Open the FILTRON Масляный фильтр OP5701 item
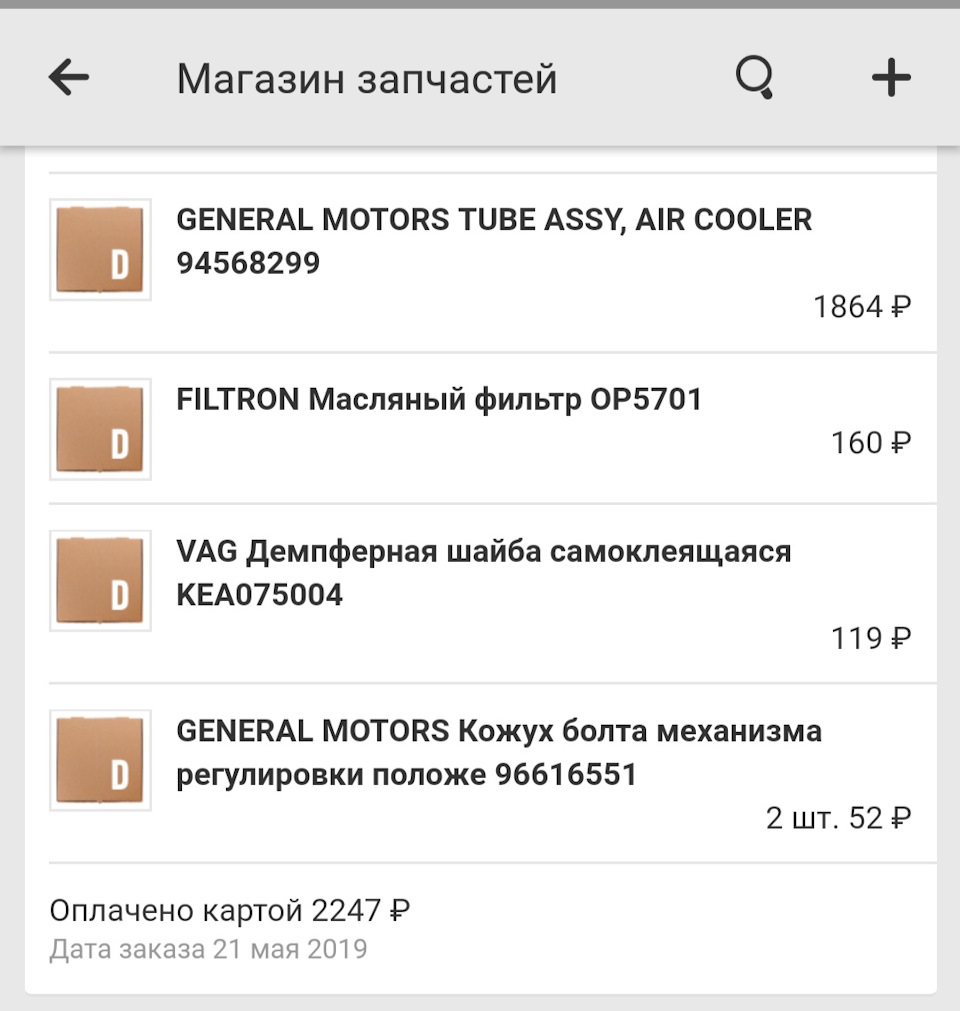Screen dimensions: 960x1011 click(x=440, y=398)
